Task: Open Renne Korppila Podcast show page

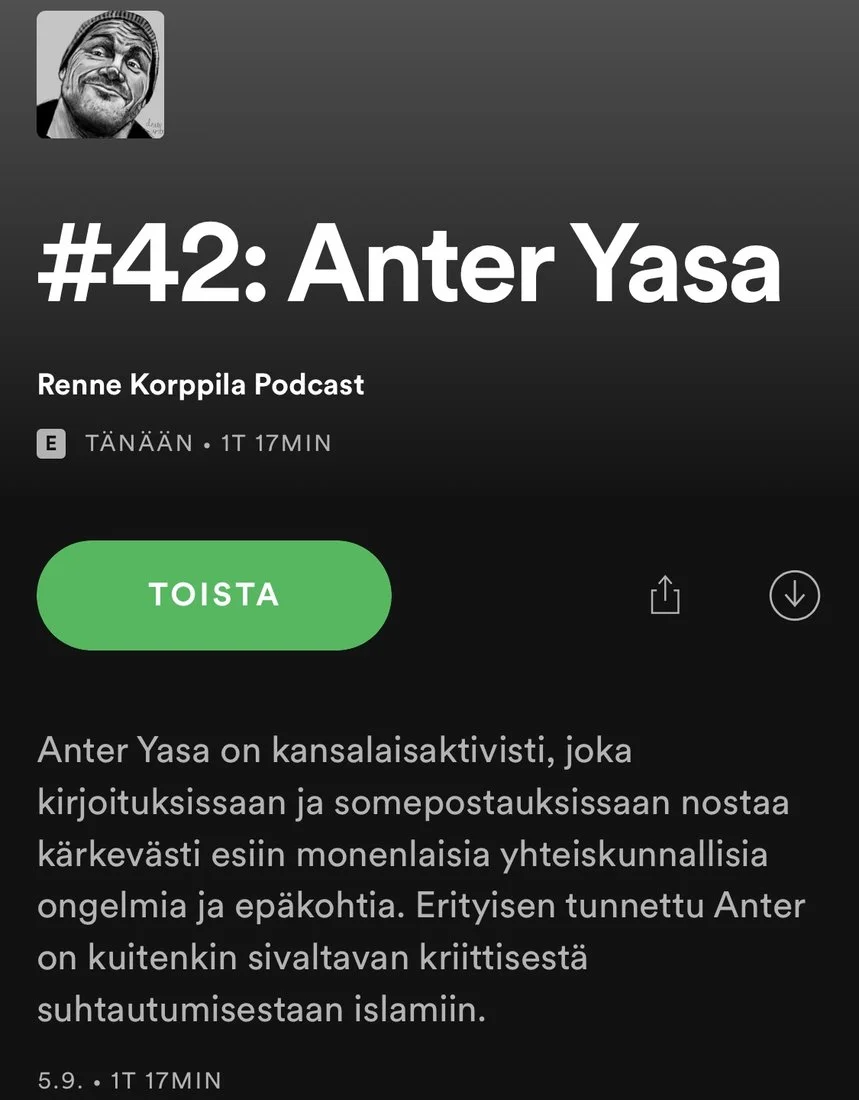Action: click(x=200, y=384)
